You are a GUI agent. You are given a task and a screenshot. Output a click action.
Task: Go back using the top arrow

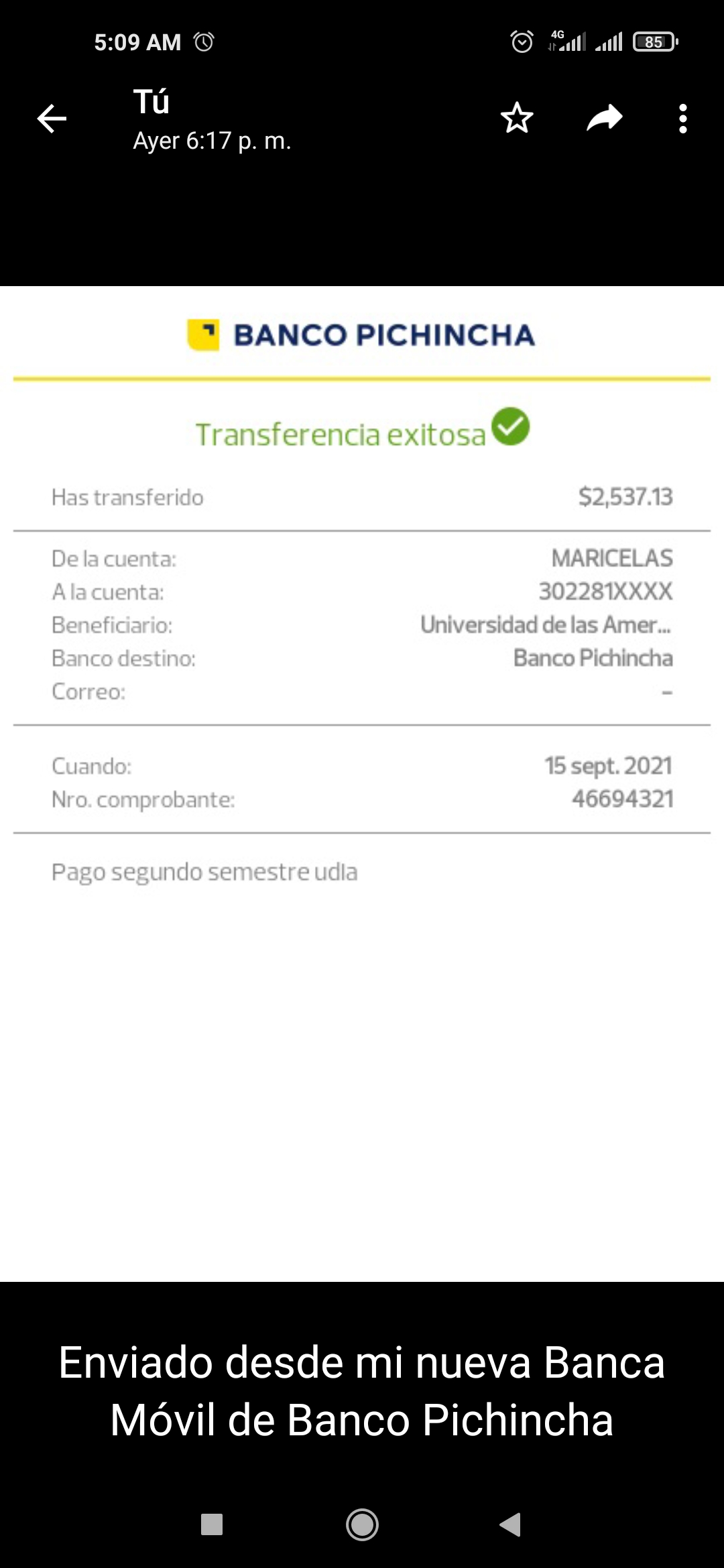(52, 119)
